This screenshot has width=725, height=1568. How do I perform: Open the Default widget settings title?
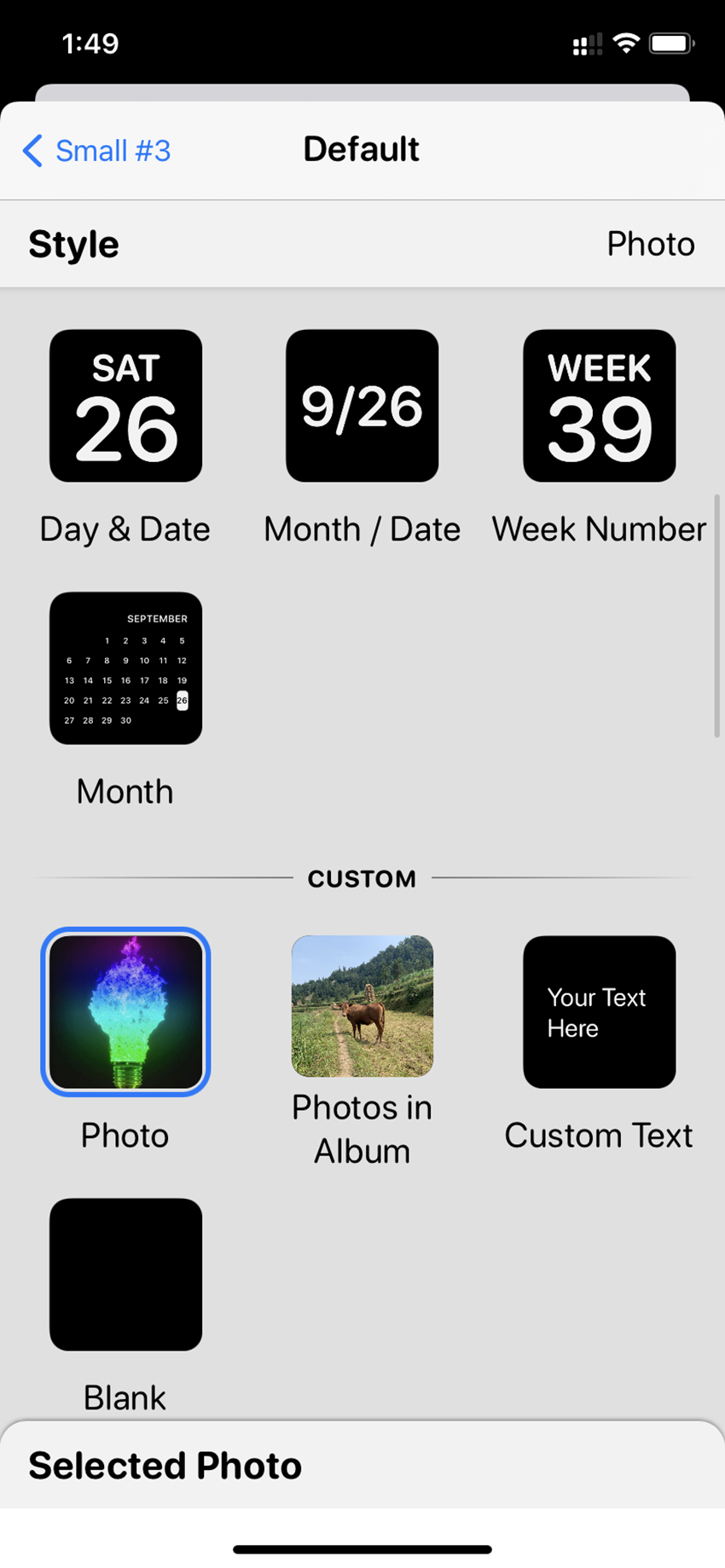click(362, 148)
